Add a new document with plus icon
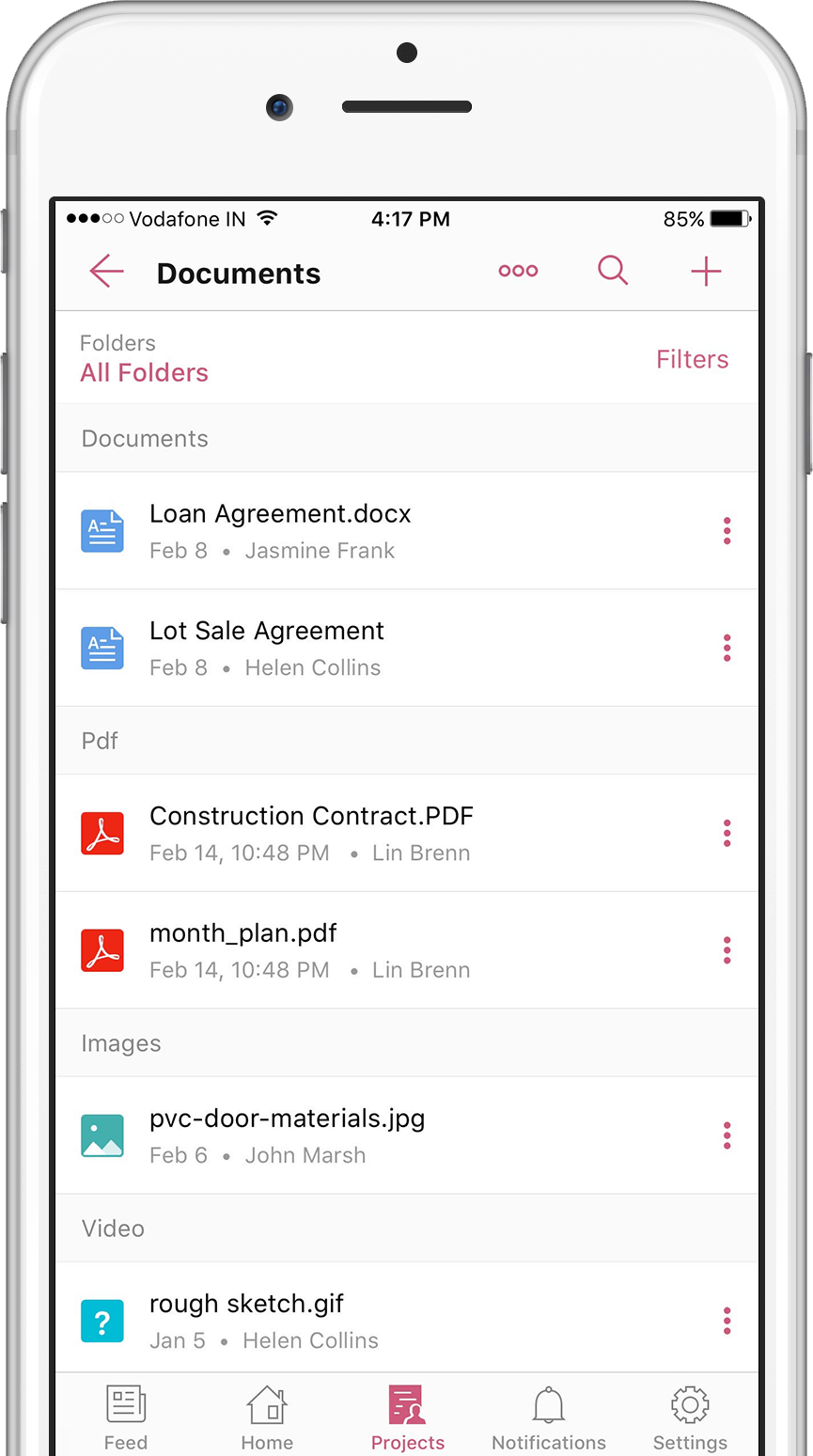This screenshot has height=1456, width=813. (706, 272)
